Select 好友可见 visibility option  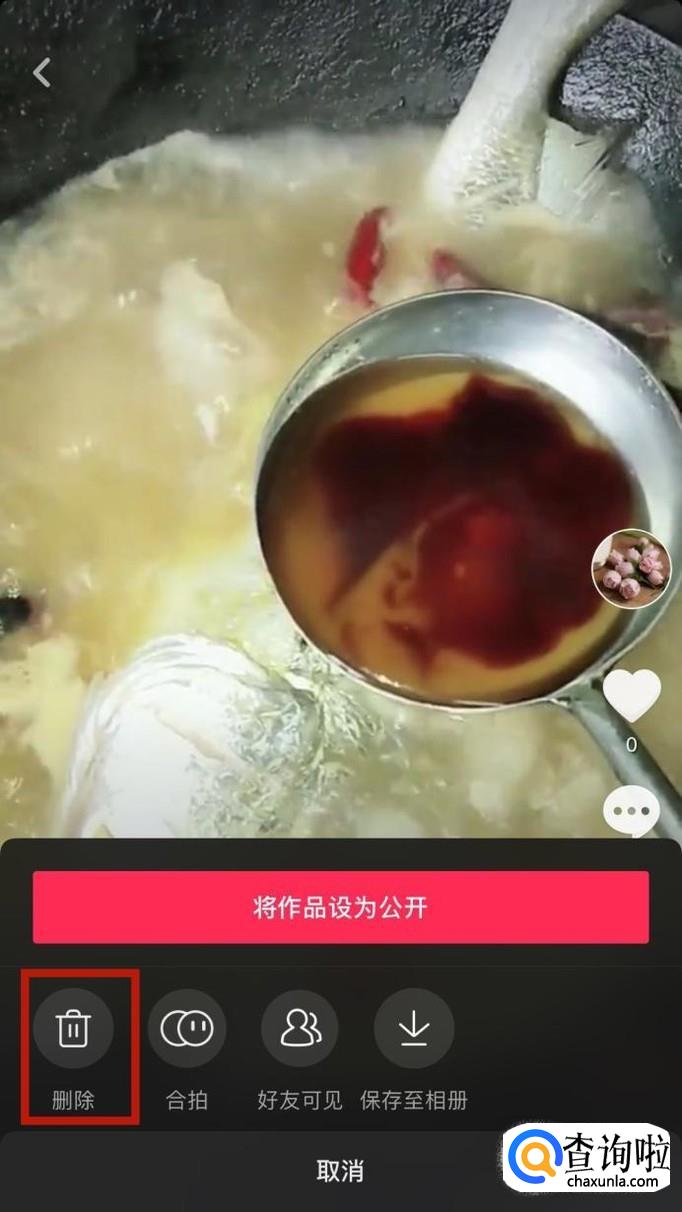[300, 1028]
